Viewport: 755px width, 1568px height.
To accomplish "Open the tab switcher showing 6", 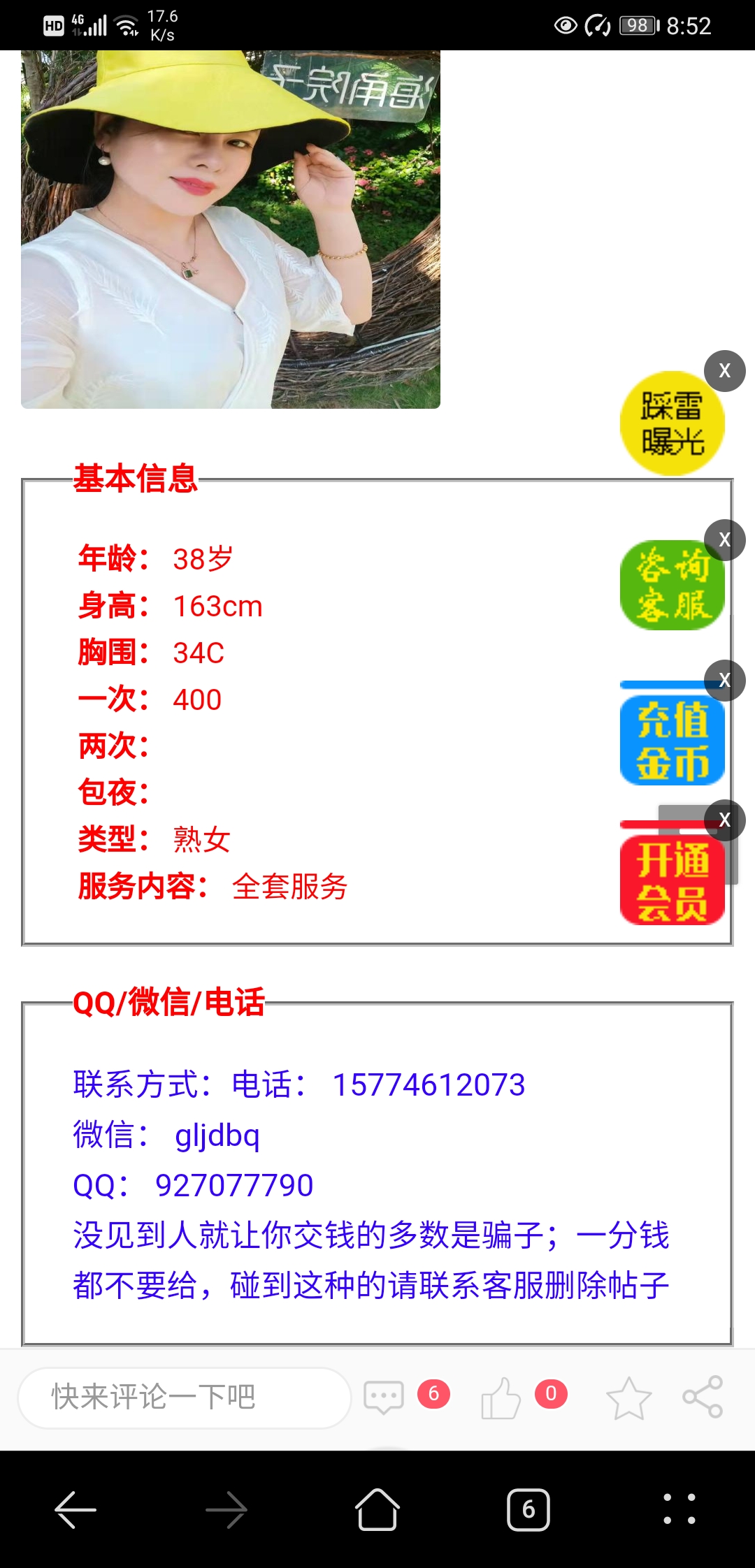I will (x=528, y=1510).
